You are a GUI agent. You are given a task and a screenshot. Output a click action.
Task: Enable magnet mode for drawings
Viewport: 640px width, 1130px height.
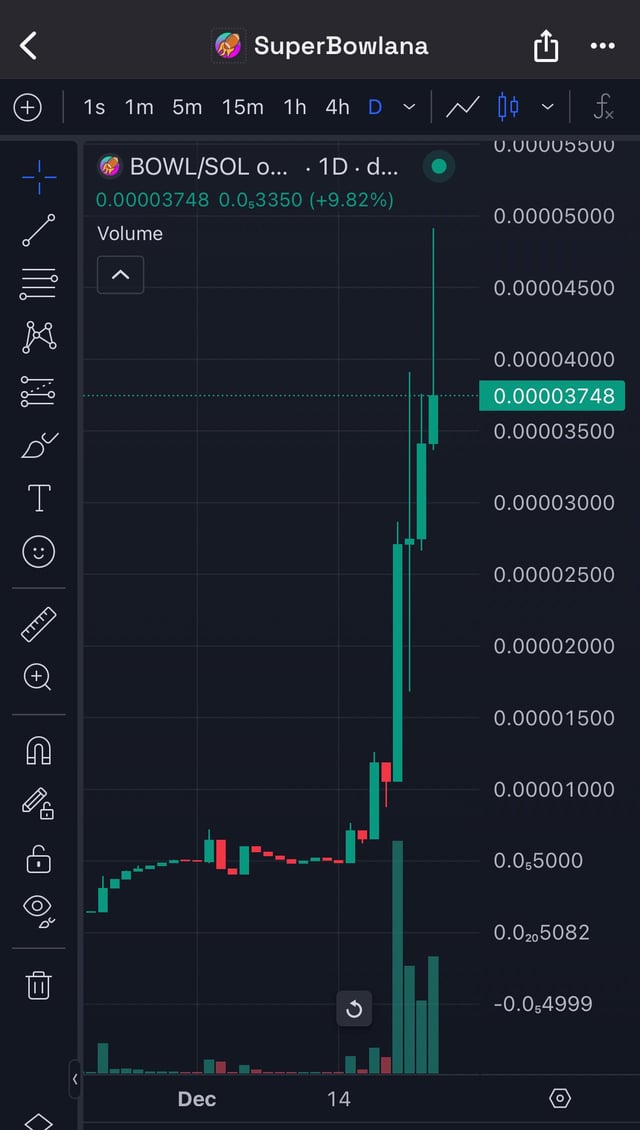point(39,750)
